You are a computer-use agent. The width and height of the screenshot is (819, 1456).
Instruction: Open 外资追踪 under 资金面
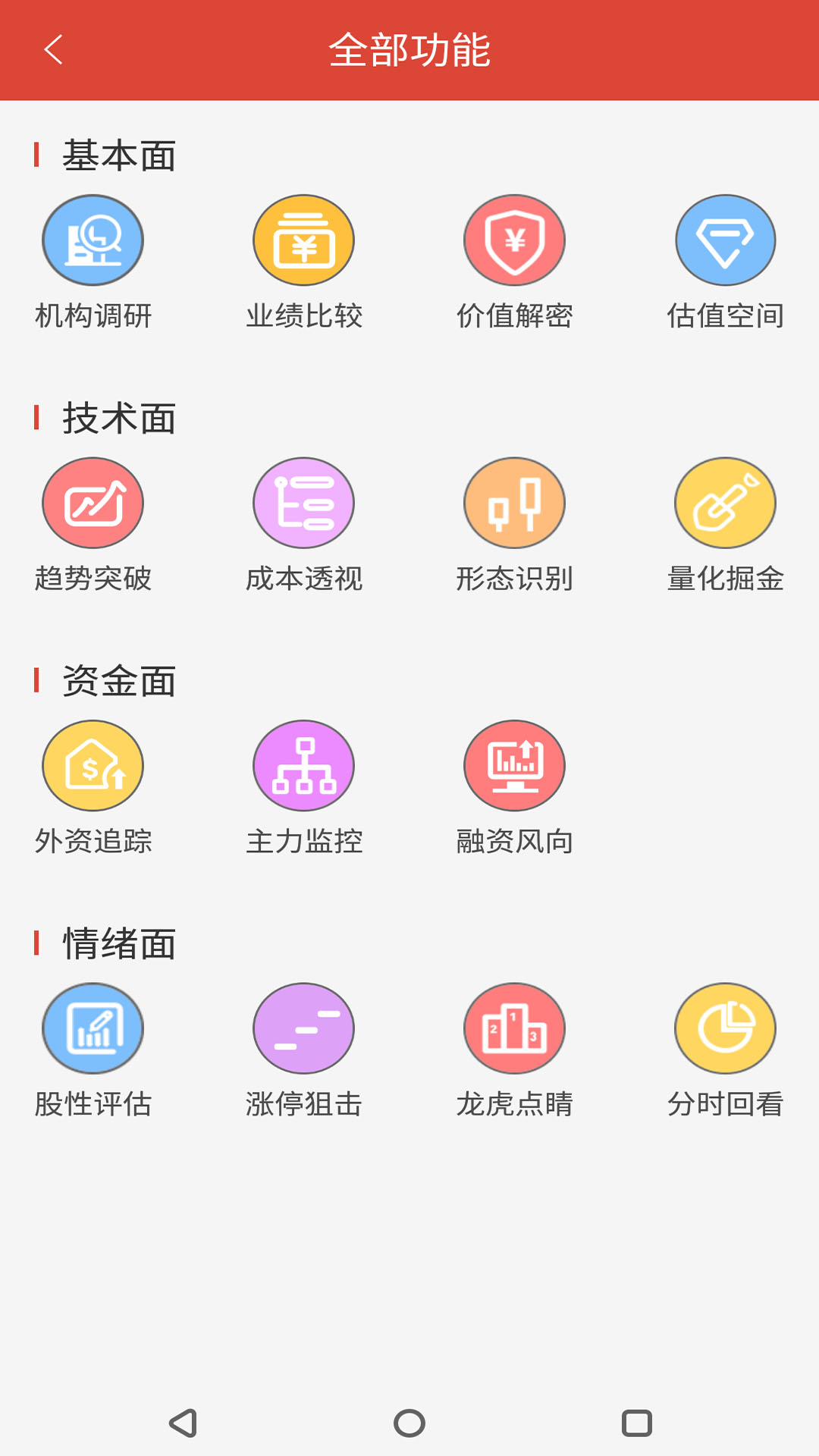point(93,766)
